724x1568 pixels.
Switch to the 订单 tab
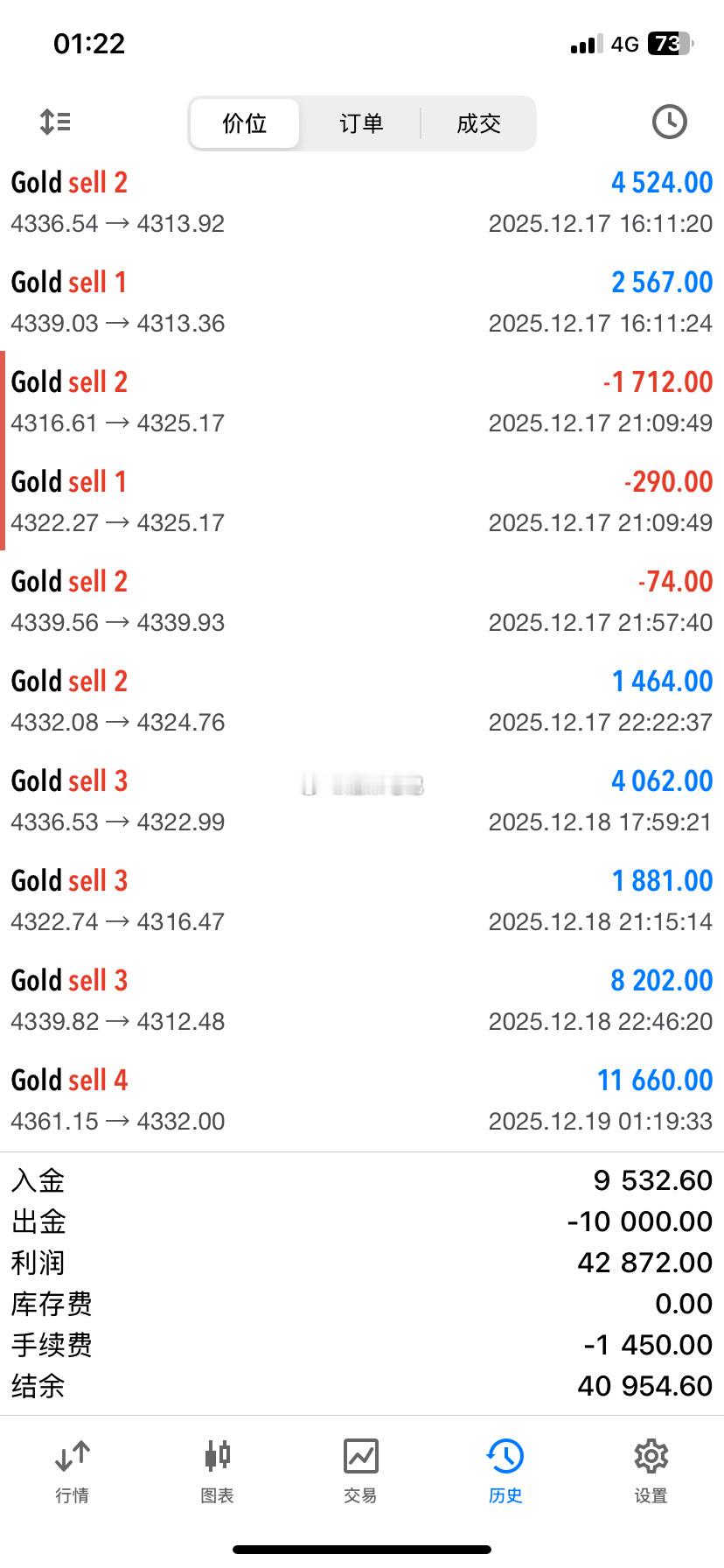[x=361, y=123]
